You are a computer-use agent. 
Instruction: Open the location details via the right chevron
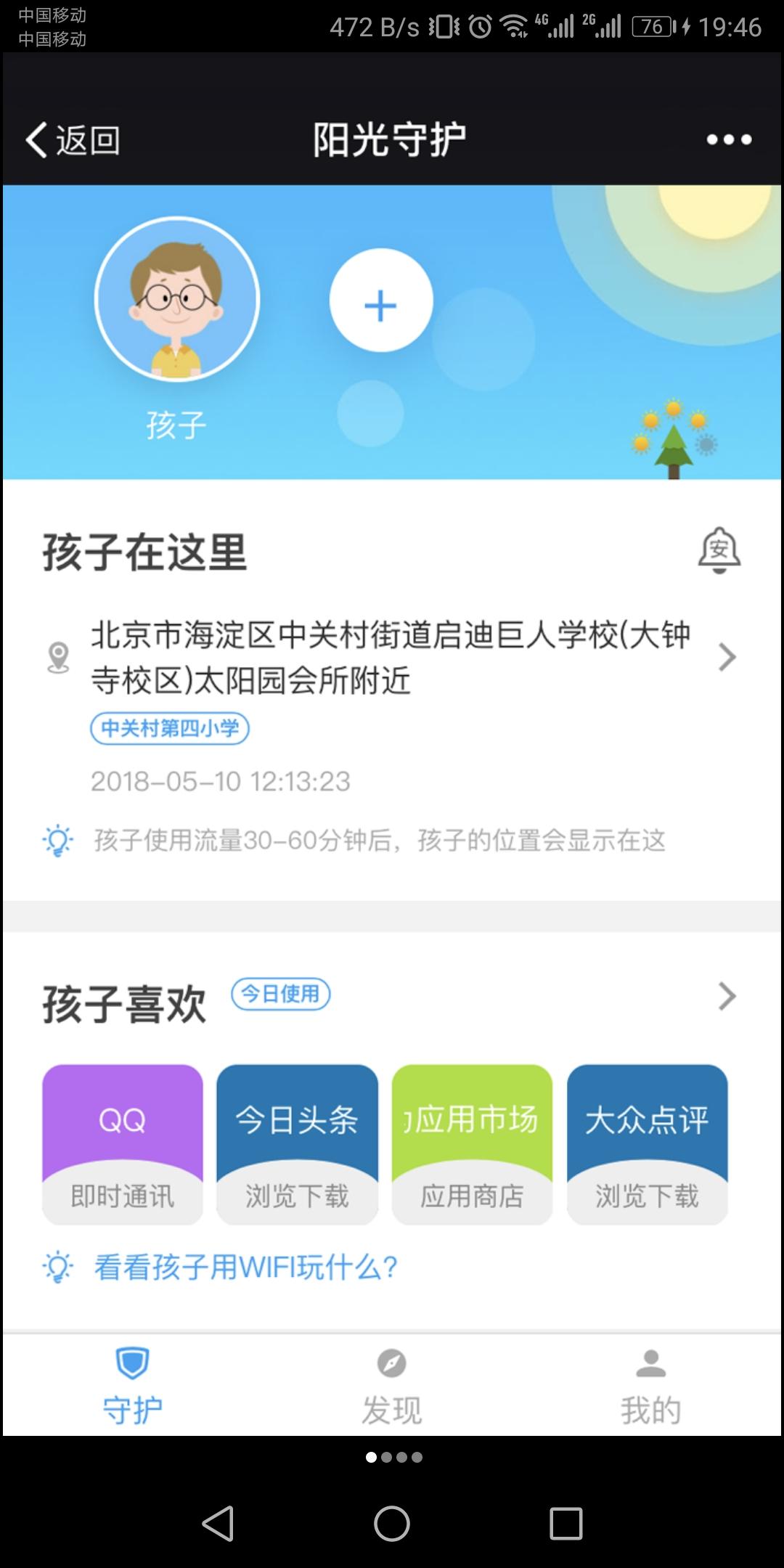pyautogui.click(x=728, y=657)
